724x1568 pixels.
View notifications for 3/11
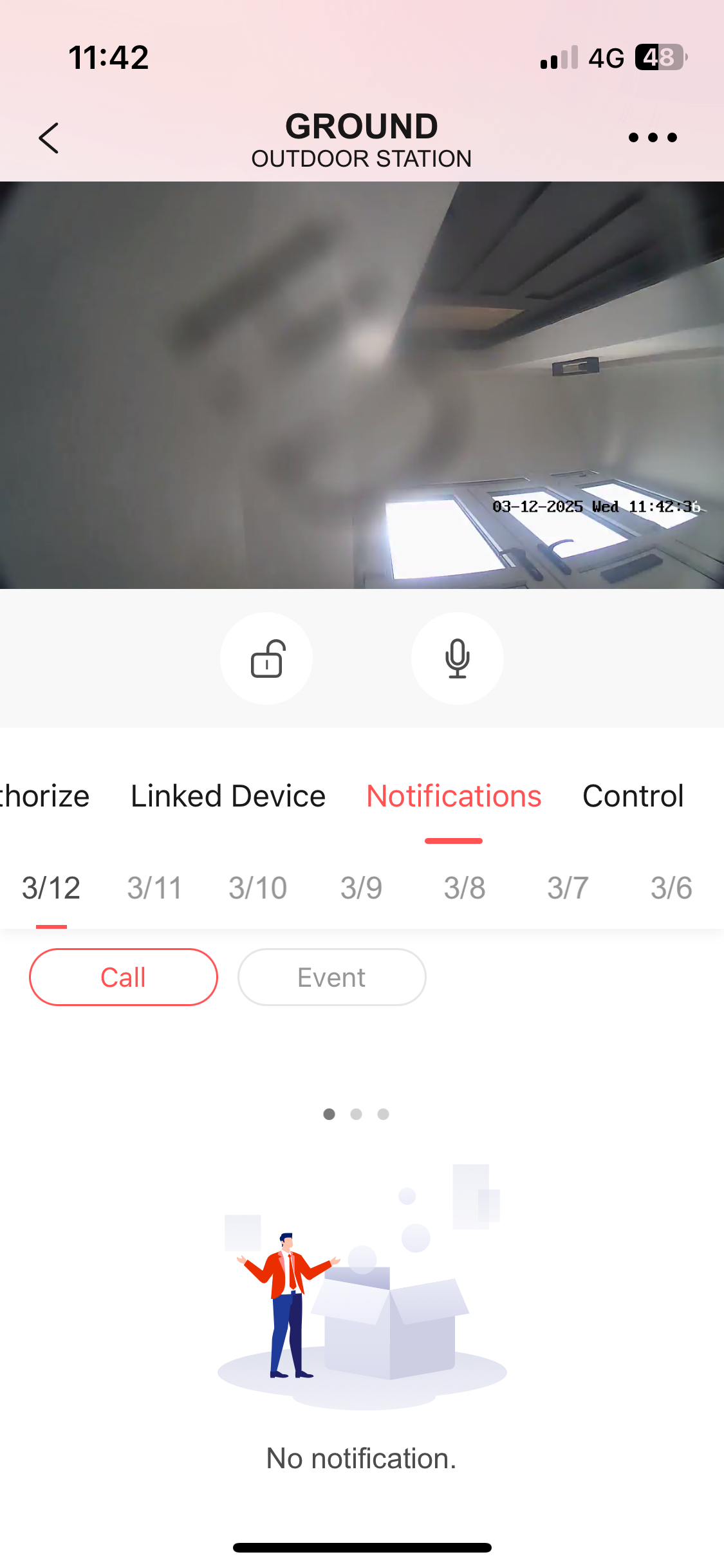click(154, 888)
